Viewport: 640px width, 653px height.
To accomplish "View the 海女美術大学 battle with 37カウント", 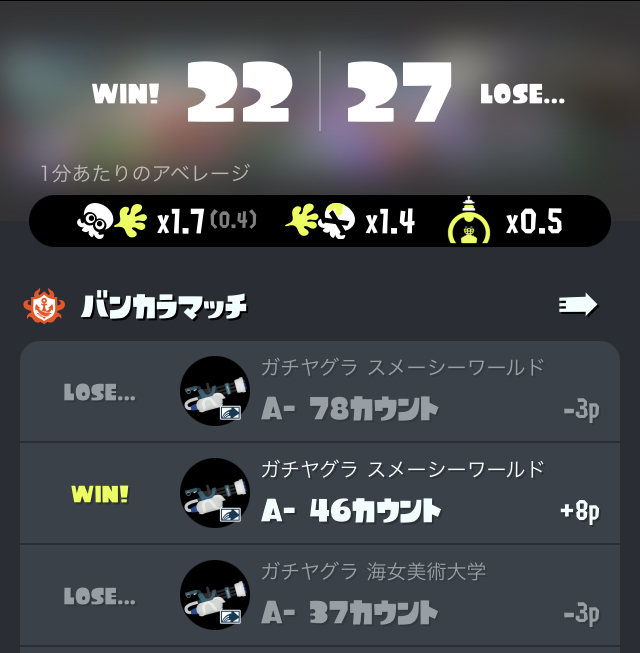I will 320,596.
